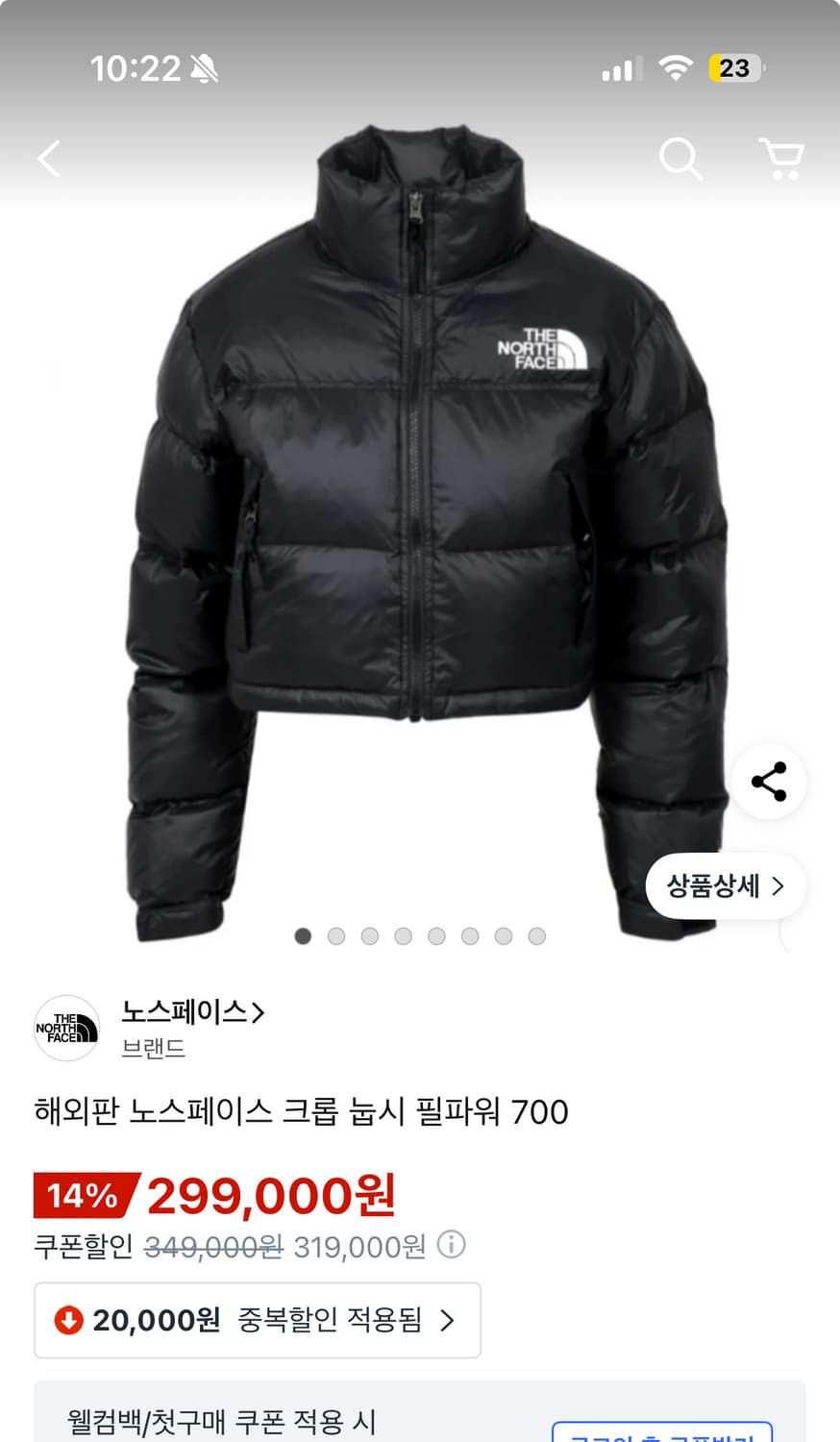Tap the info icon beside 319,000원
The width and height of the screenshot is (840, 1442).
pos(449,1247)
